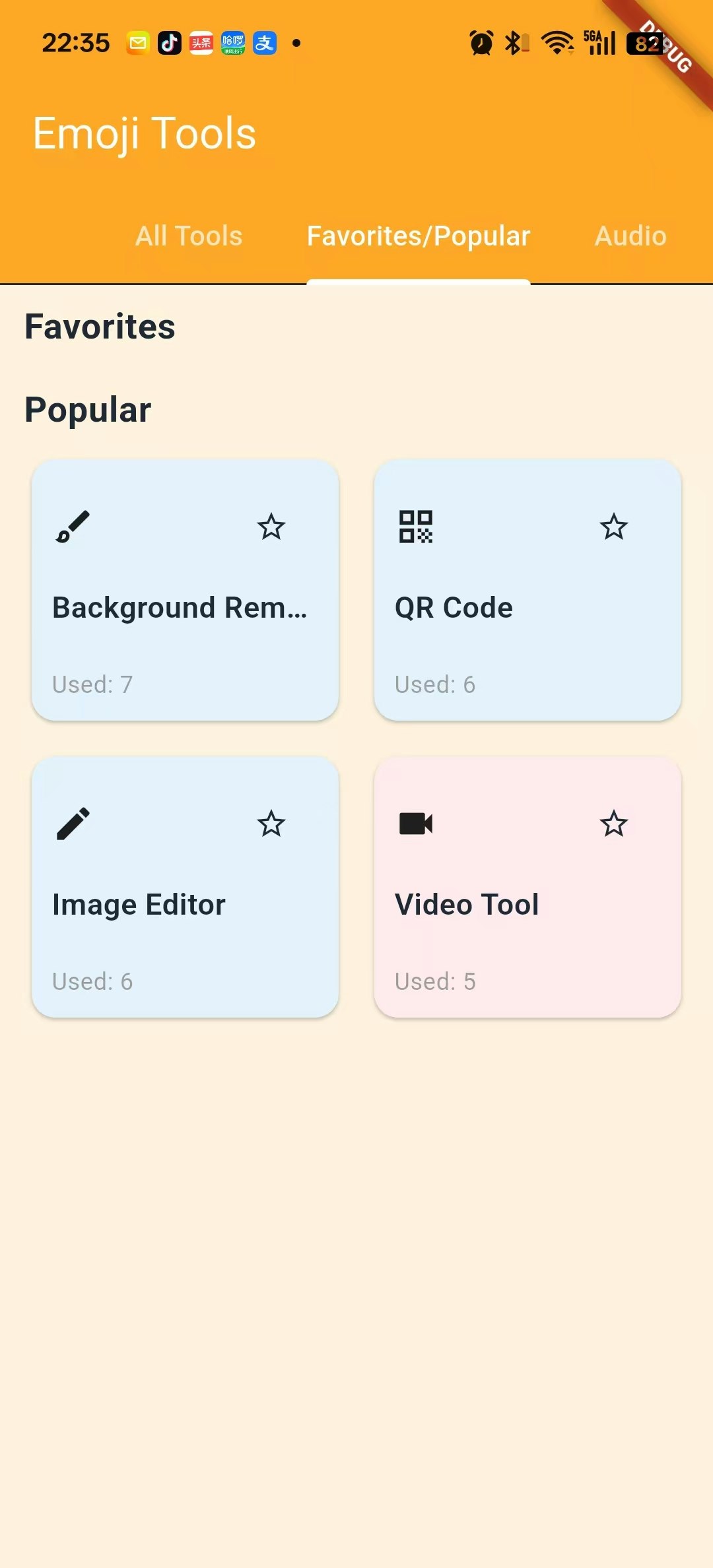Click the Video Tool camera icon
The width and height of the screenshot is (713, 1568).
coord(416,823)
